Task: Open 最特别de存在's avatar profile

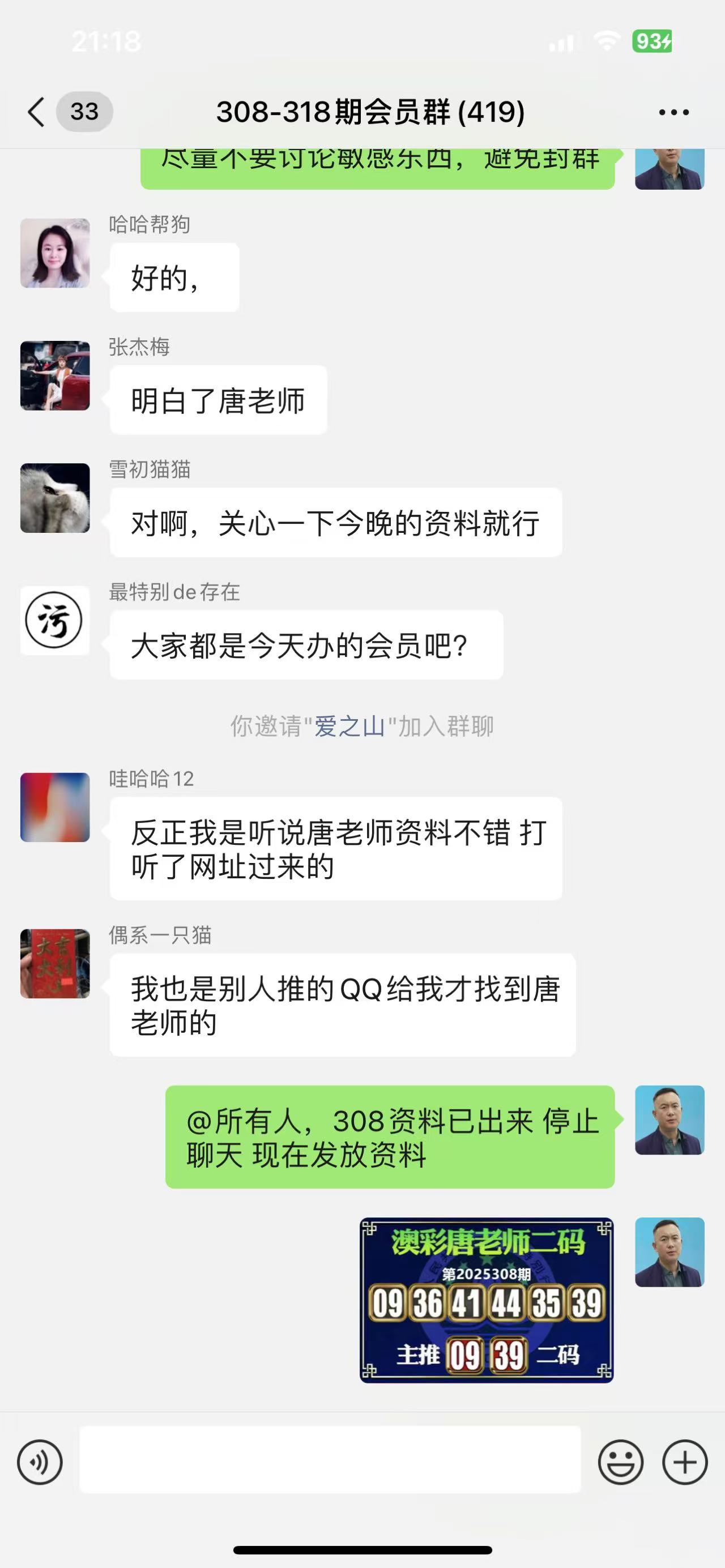Action: click(55, 620)
